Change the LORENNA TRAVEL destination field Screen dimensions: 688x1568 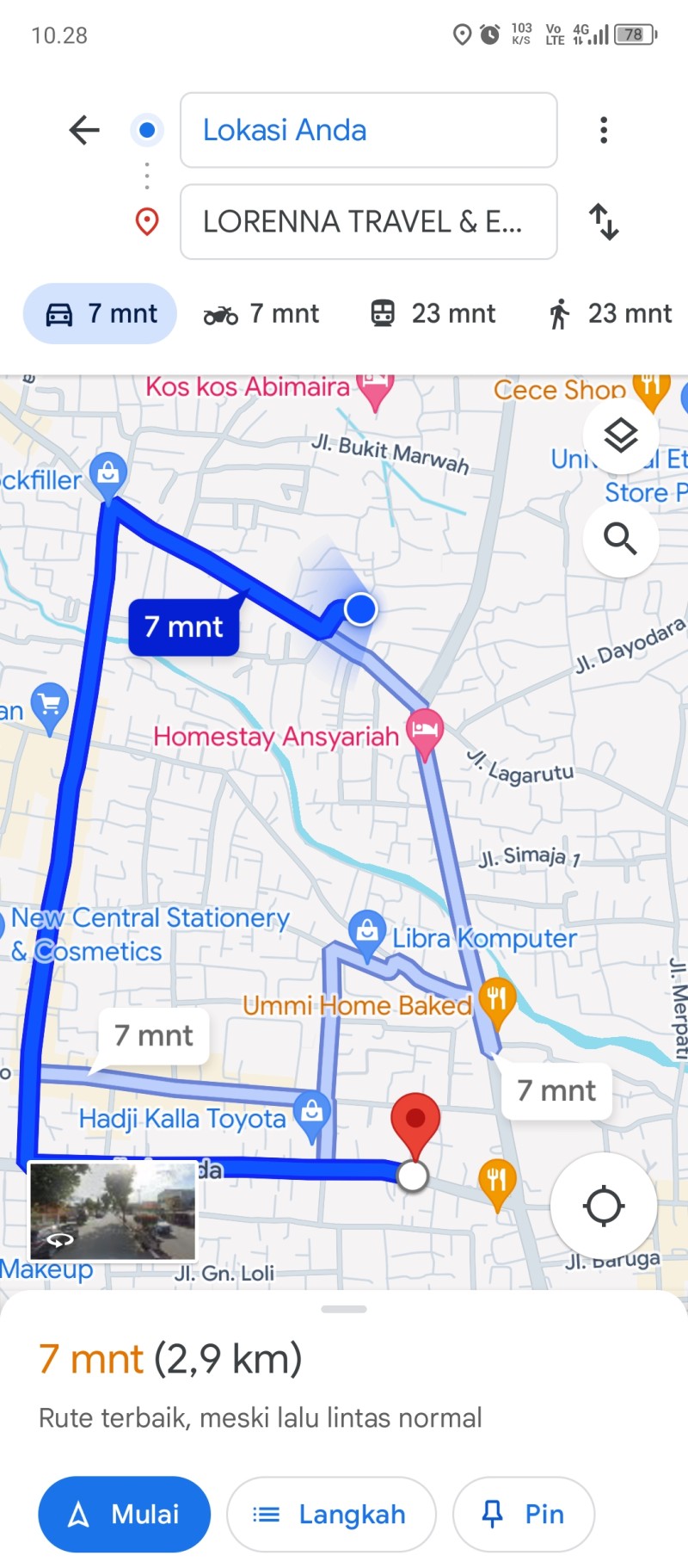368,221
